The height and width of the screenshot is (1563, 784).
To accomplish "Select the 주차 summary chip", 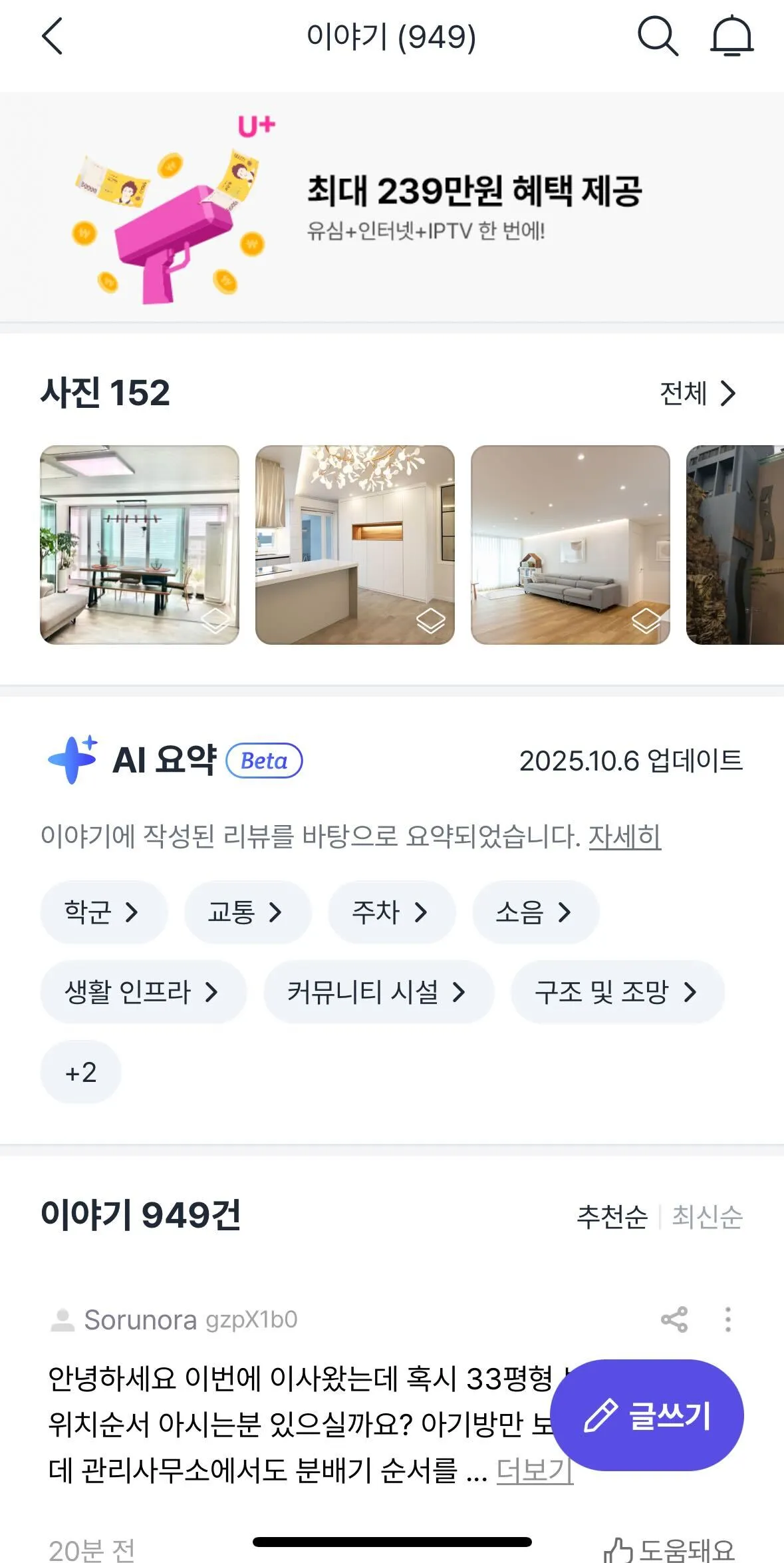I will coord(391,912).
